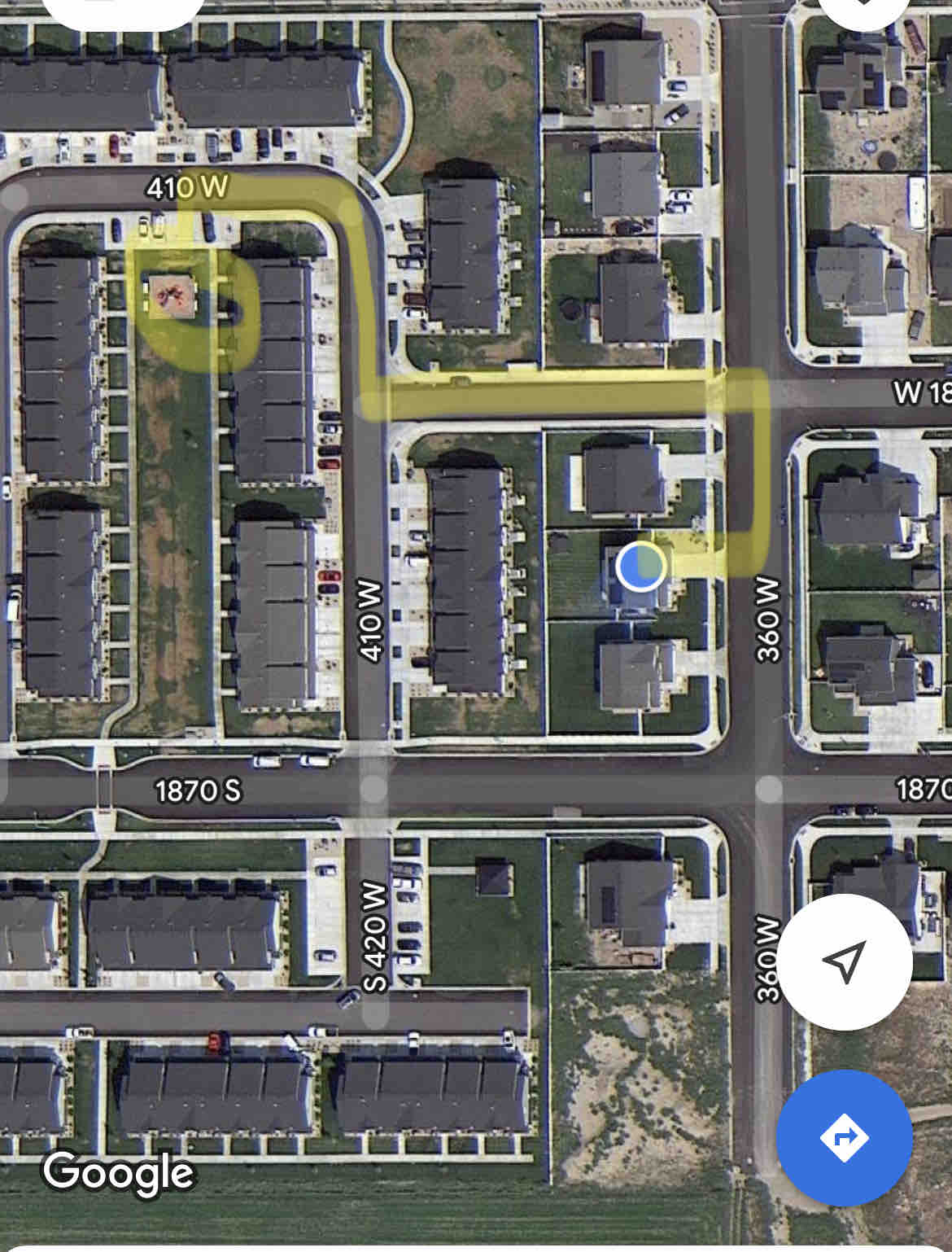Recenter map on my current location
Screen dimensions: 952x1252
[x=844, y=961]
